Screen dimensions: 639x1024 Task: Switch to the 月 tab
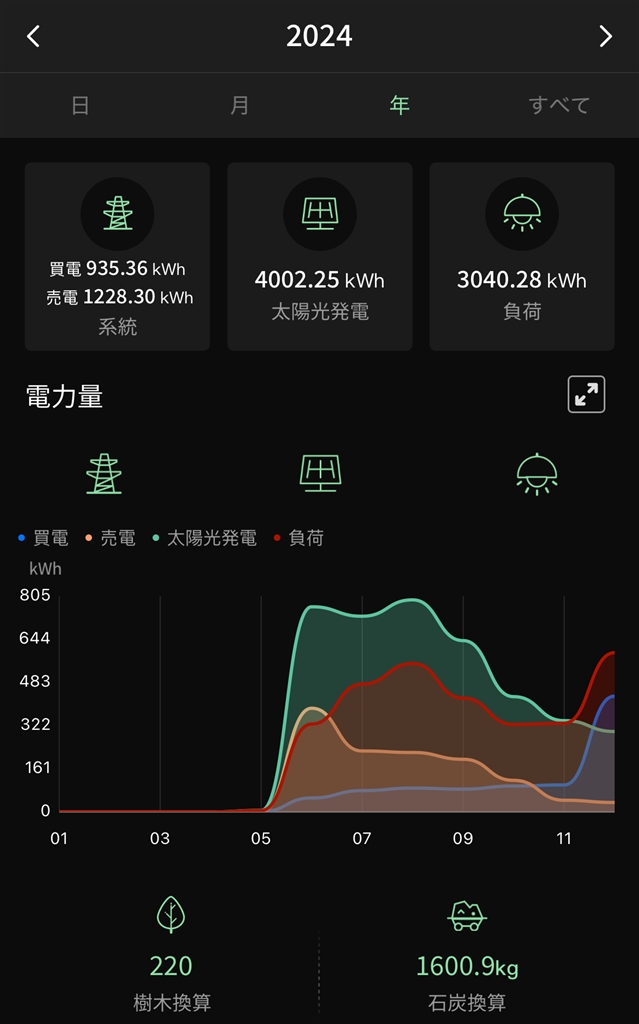coord(240,105)
